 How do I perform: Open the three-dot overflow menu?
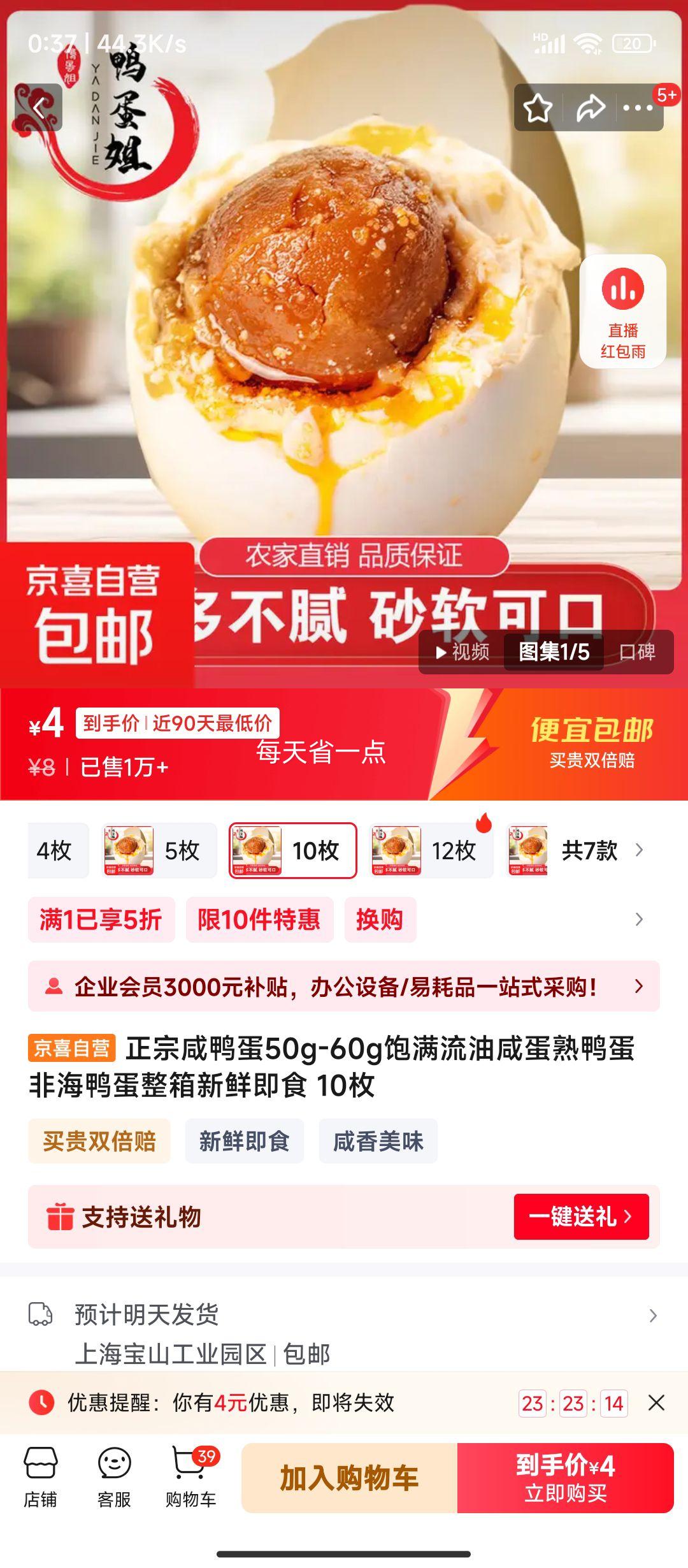tap(638, 108)
